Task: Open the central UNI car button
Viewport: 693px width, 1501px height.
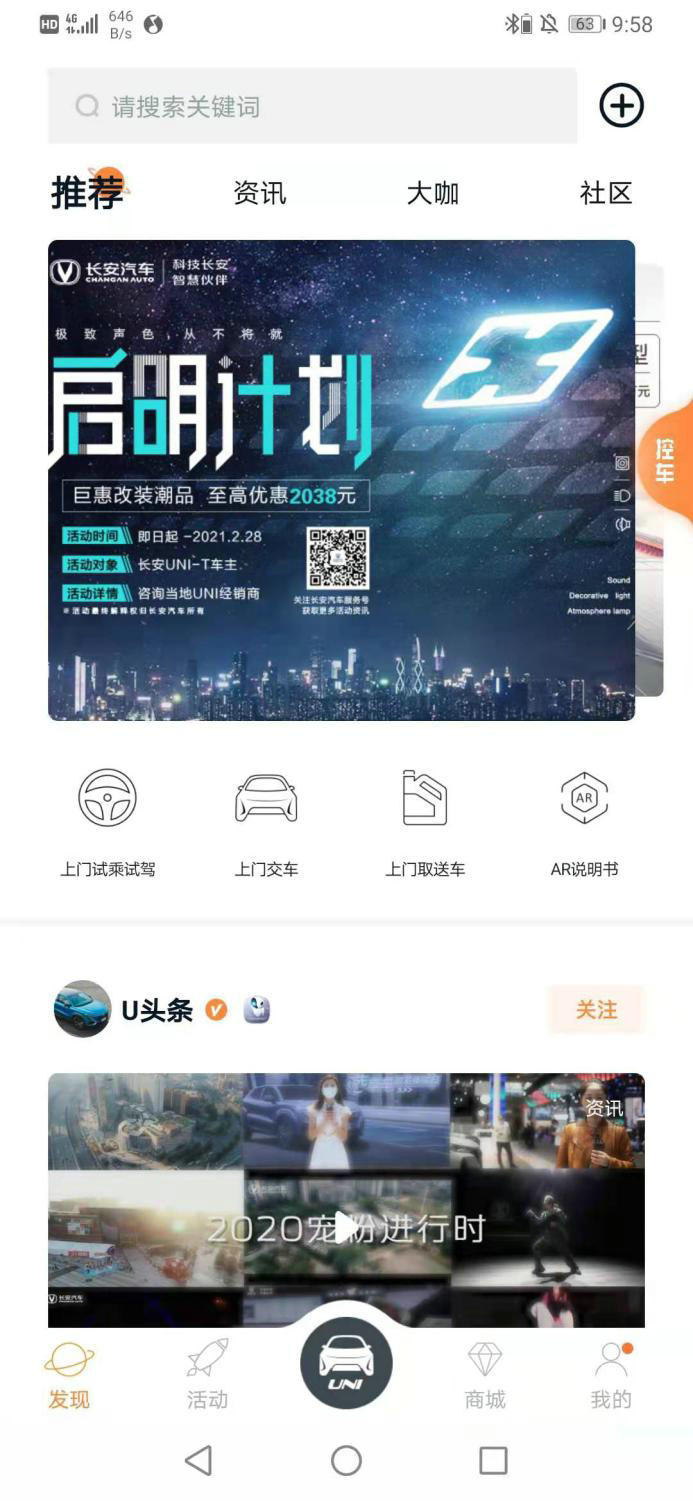Action: pos(346,1363)
